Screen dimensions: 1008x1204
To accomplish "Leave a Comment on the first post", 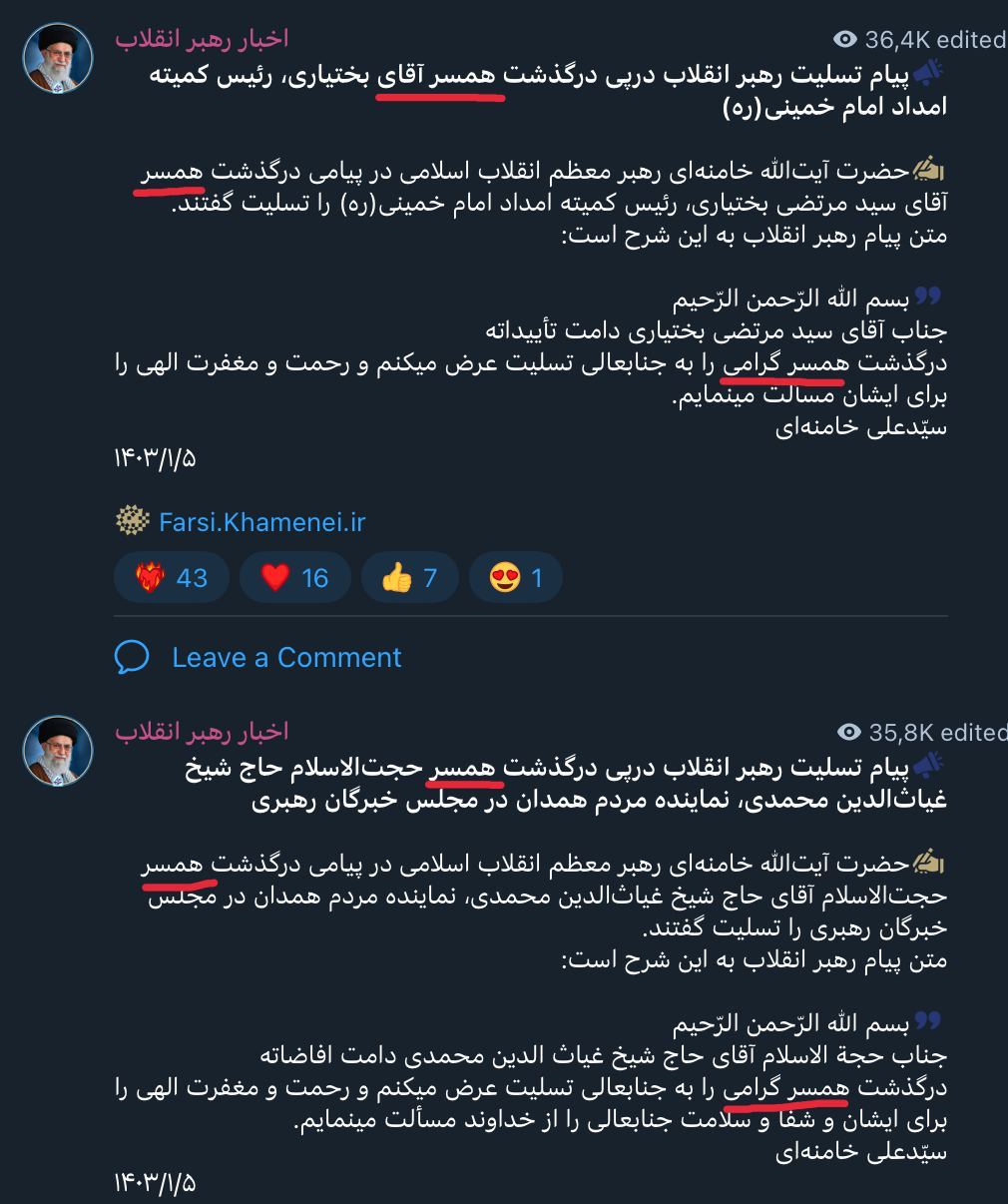I will (285, 657).
